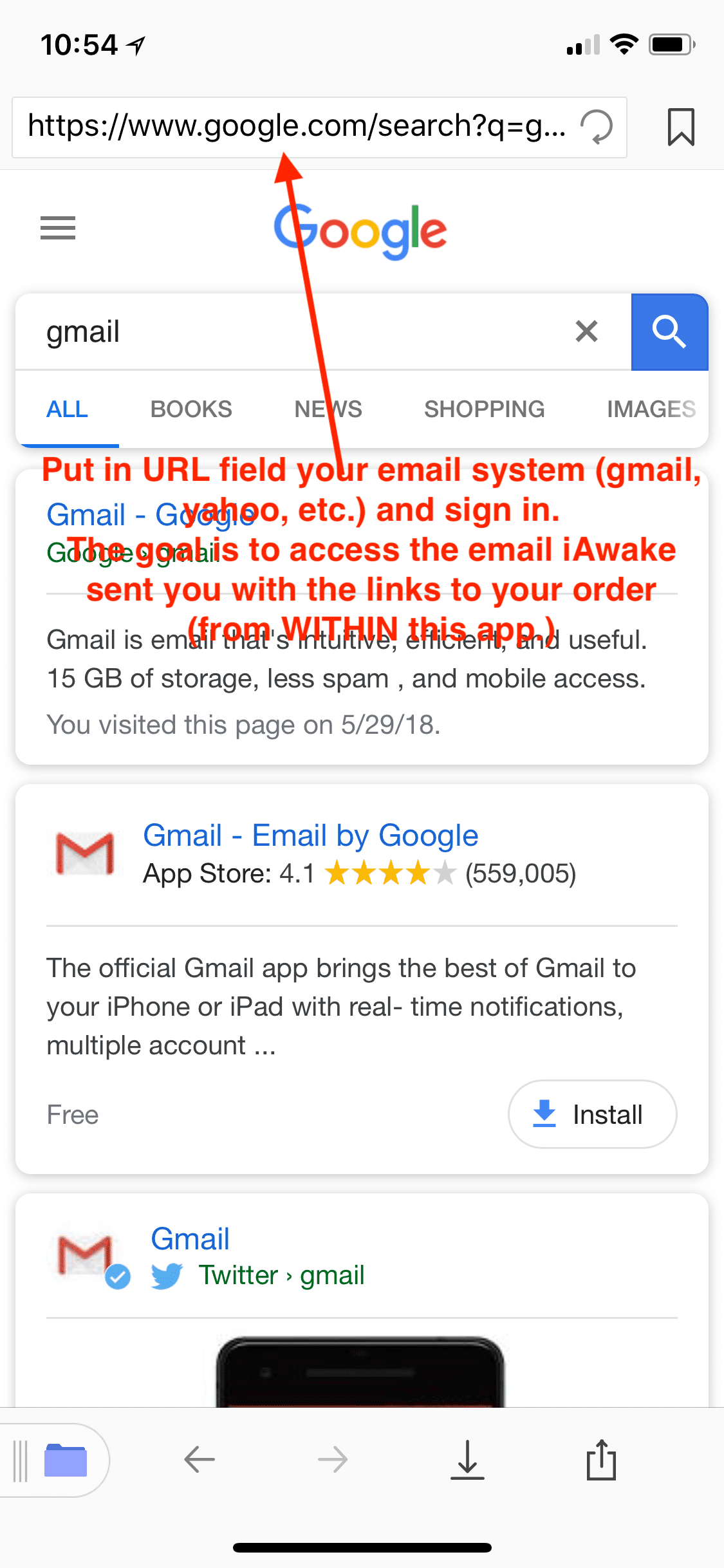Open the downloads arrow

coord(467,1460)
